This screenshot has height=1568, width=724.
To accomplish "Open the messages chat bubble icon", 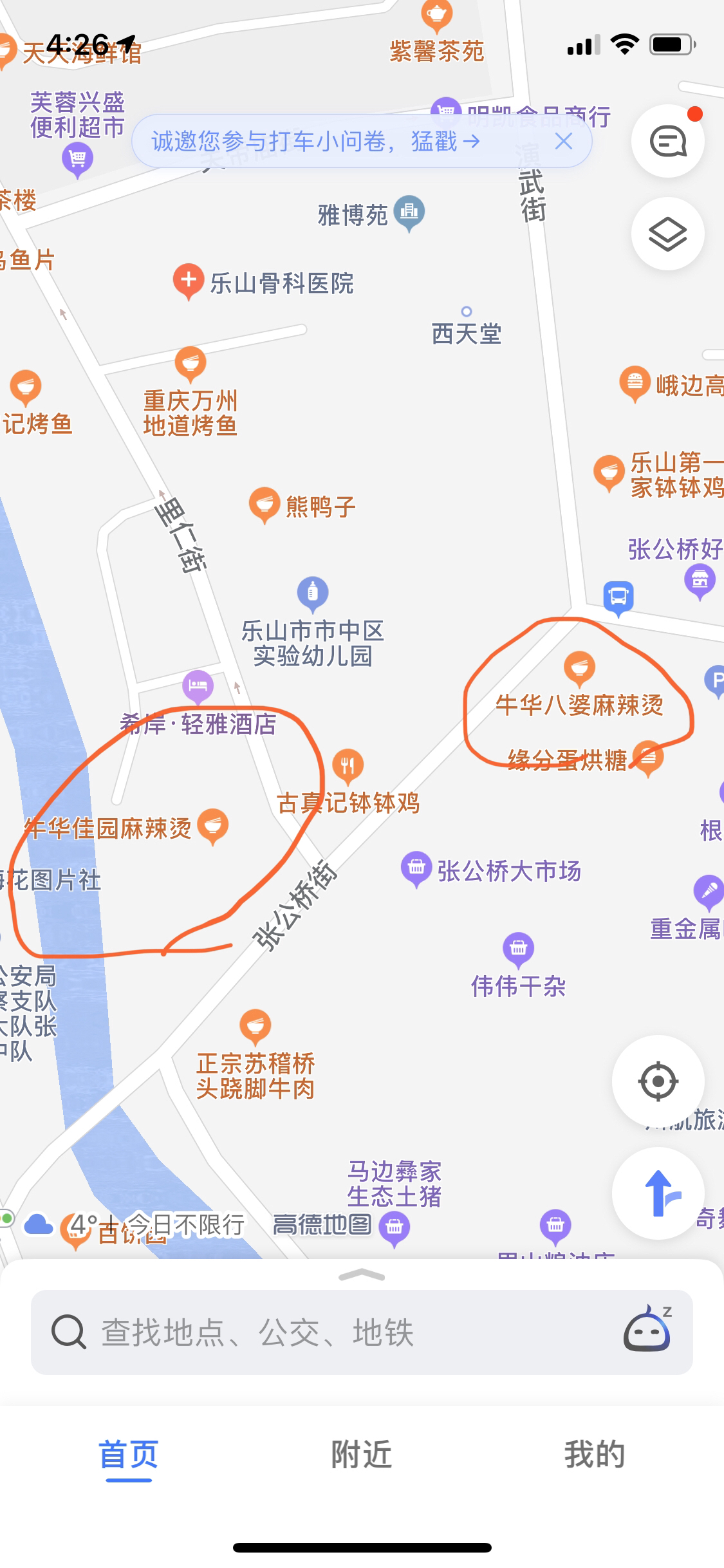I will tap(667, 140).
